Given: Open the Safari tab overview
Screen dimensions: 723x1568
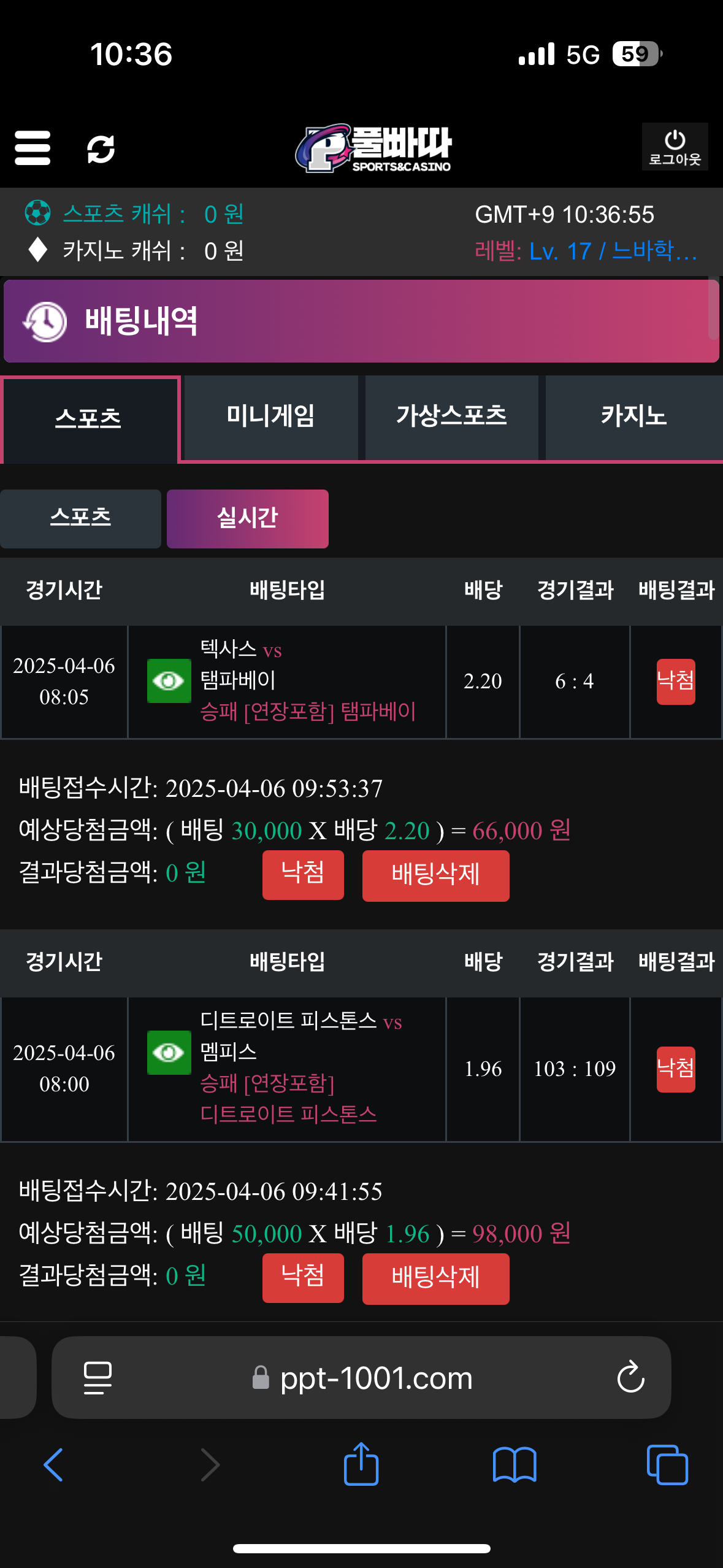Looking at the screenshot, I should 667,1465.
